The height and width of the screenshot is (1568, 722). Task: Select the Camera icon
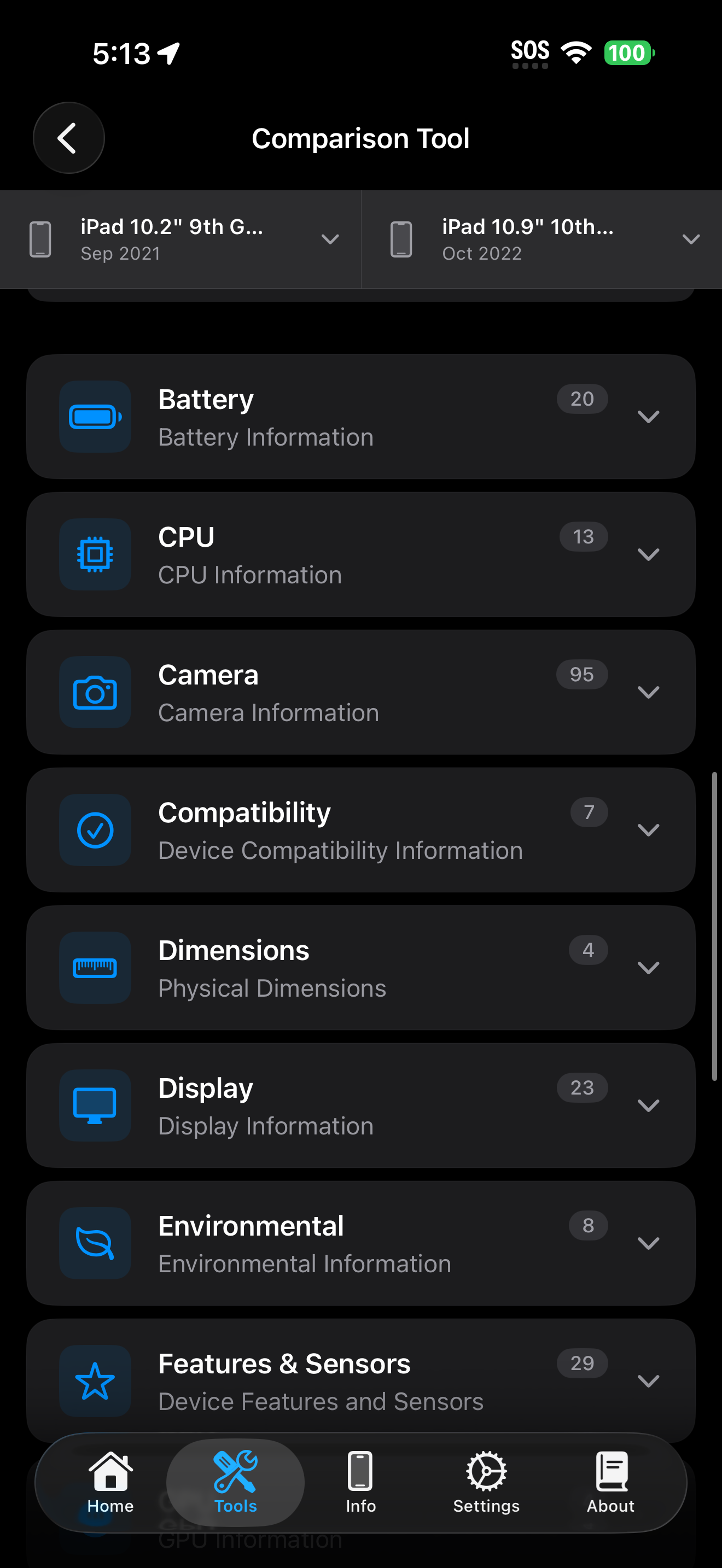(95, 692)
